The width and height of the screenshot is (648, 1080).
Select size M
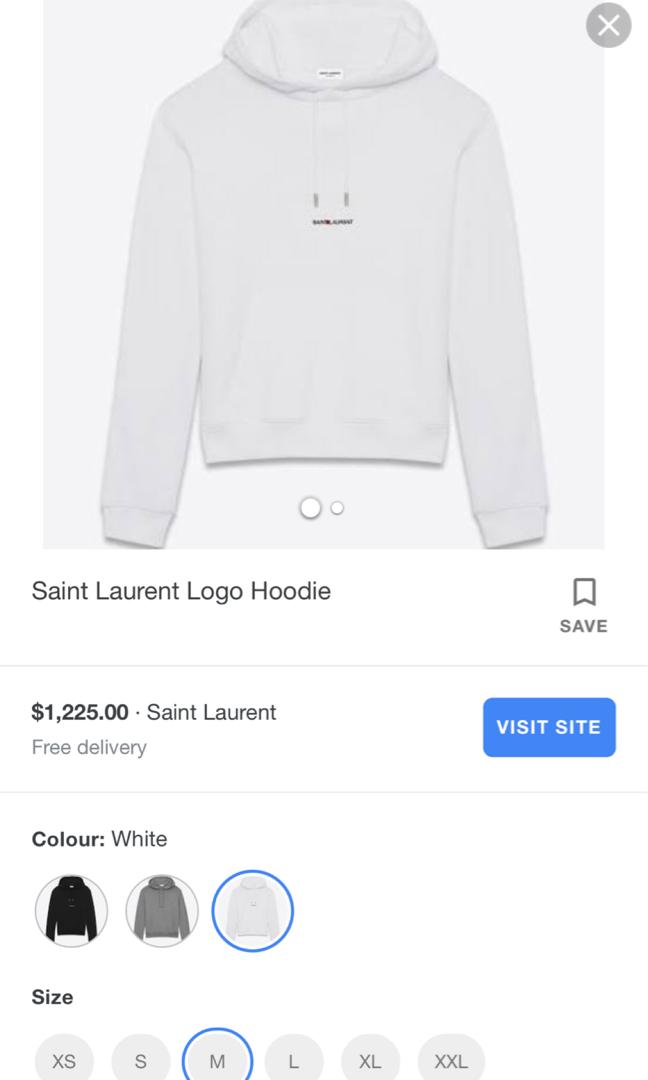217,1061
